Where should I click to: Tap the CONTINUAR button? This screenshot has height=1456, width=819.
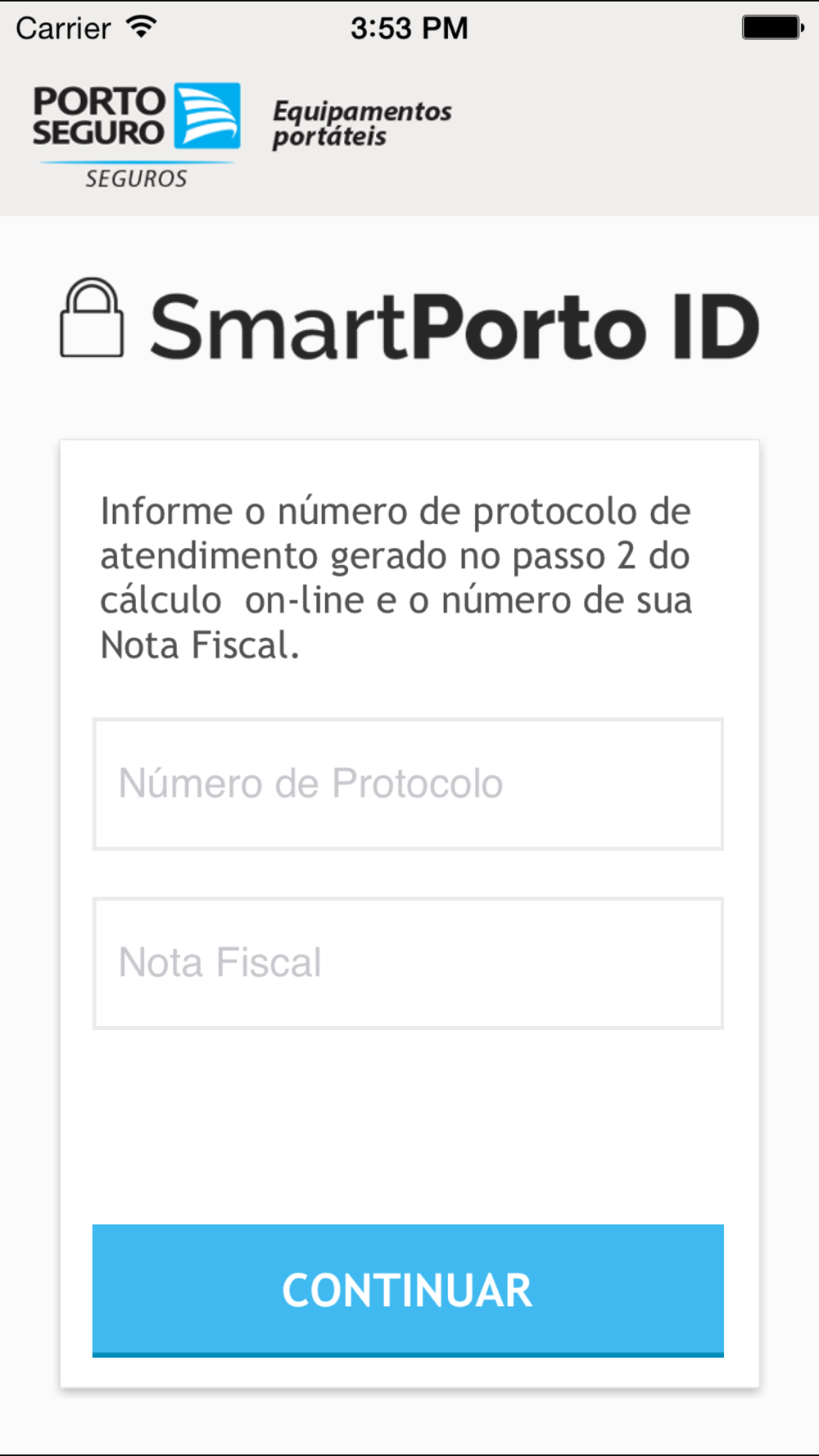tap(408, 1290)
